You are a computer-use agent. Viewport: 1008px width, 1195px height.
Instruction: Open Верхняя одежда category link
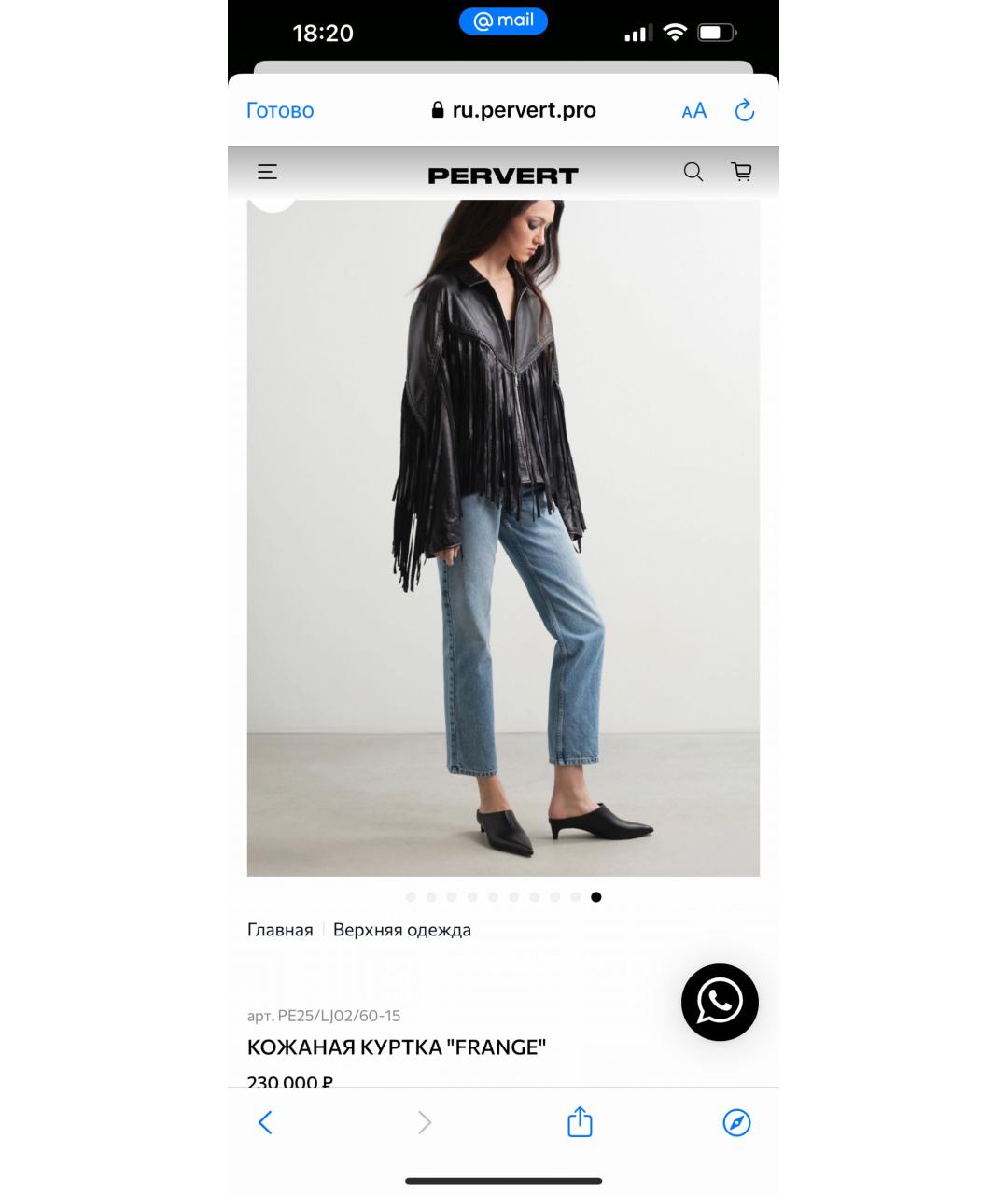coord(401,930)
